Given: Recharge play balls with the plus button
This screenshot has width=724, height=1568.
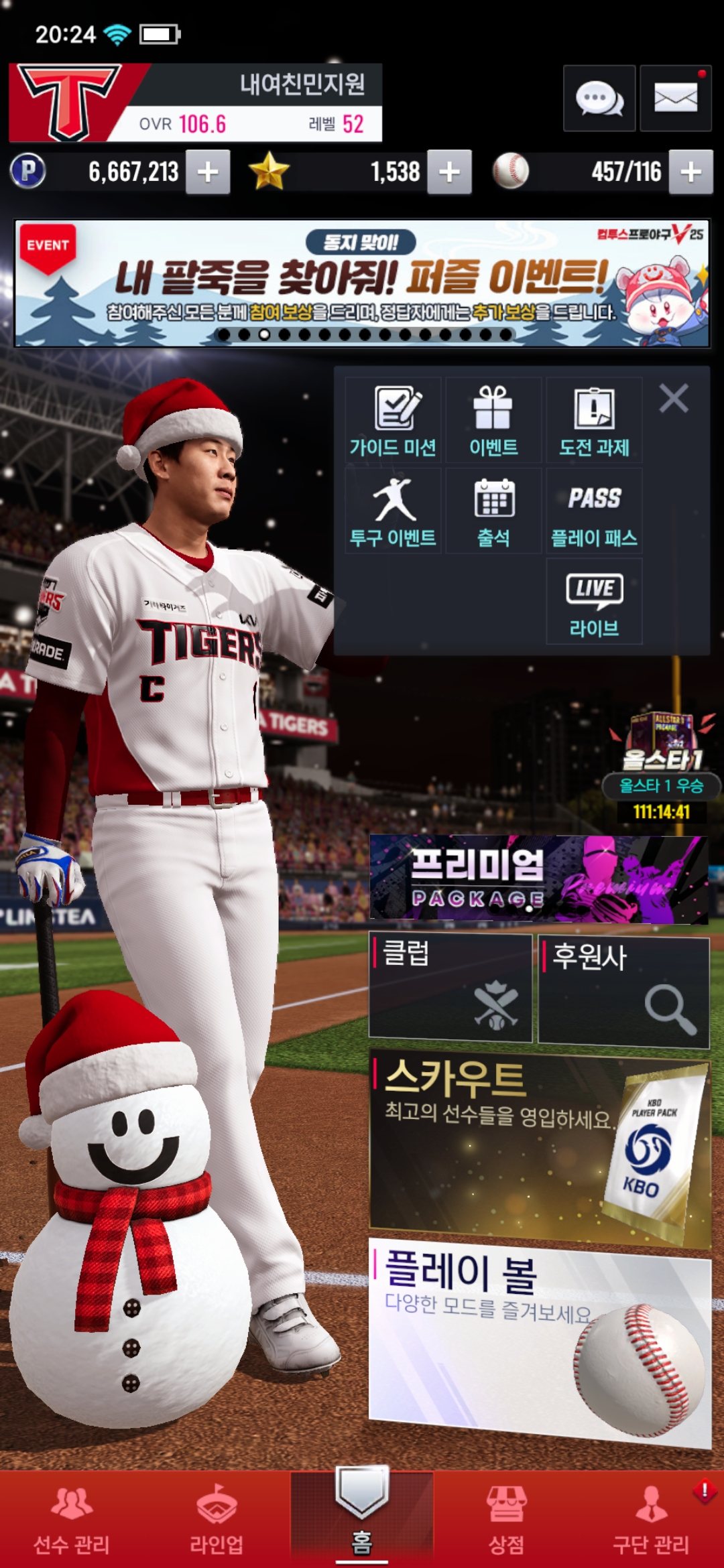Looking at the screenshot, I should coord(690,172).
